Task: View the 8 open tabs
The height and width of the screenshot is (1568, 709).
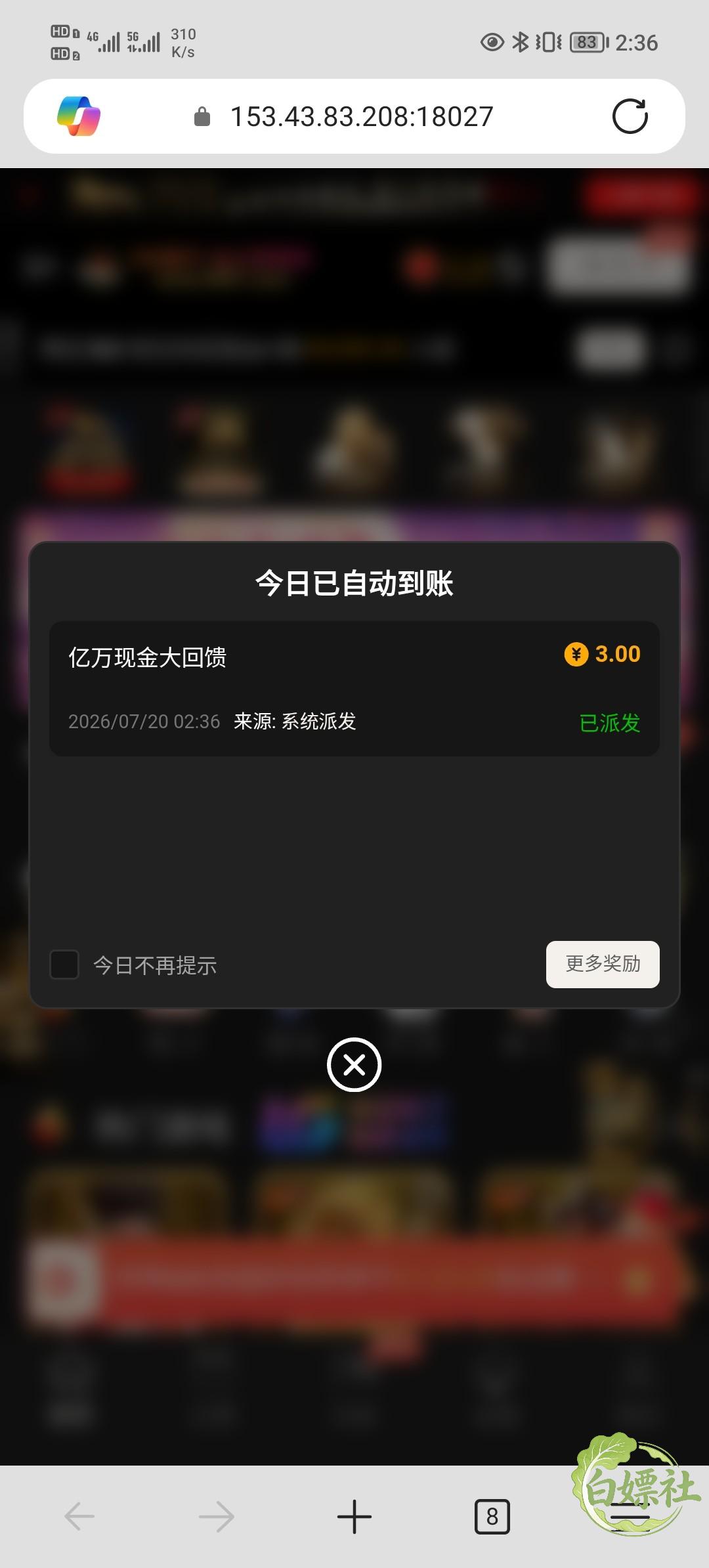Action: point(492,1517)
